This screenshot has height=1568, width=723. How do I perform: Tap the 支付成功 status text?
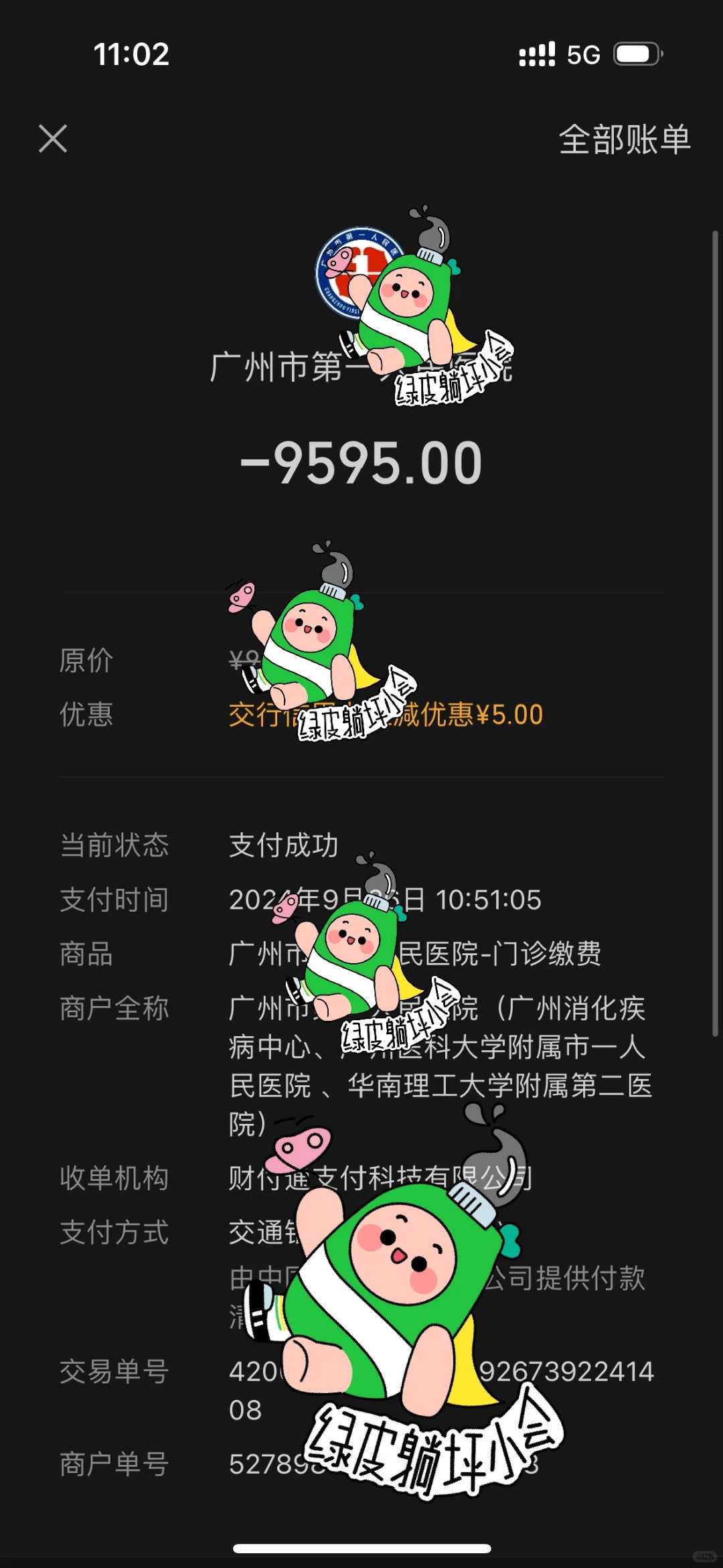(281, 847)
